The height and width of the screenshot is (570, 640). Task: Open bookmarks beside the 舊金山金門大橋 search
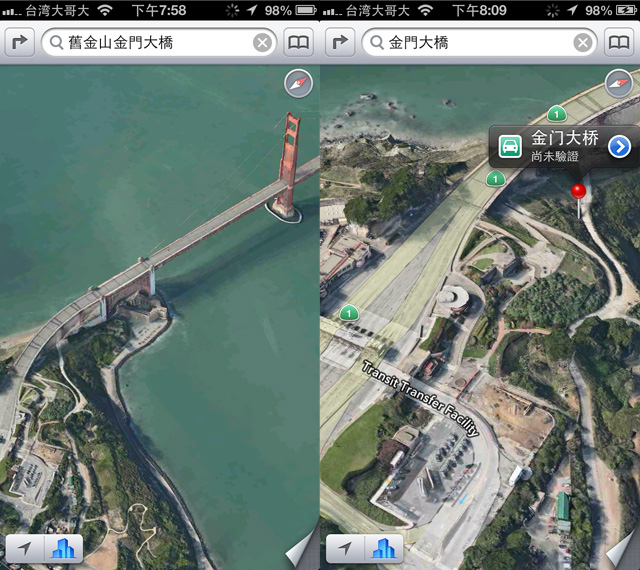pyautogui.click(x=298, y=43)
